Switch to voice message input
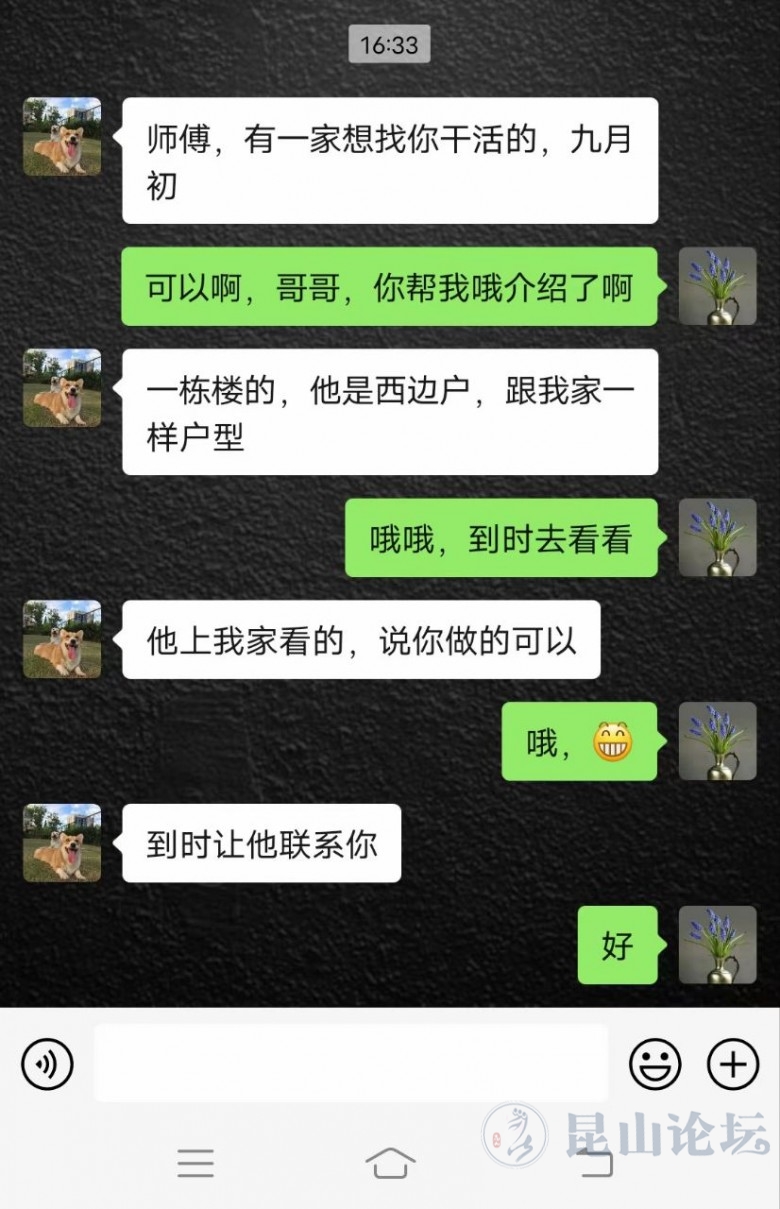 tap(47, 1063)
